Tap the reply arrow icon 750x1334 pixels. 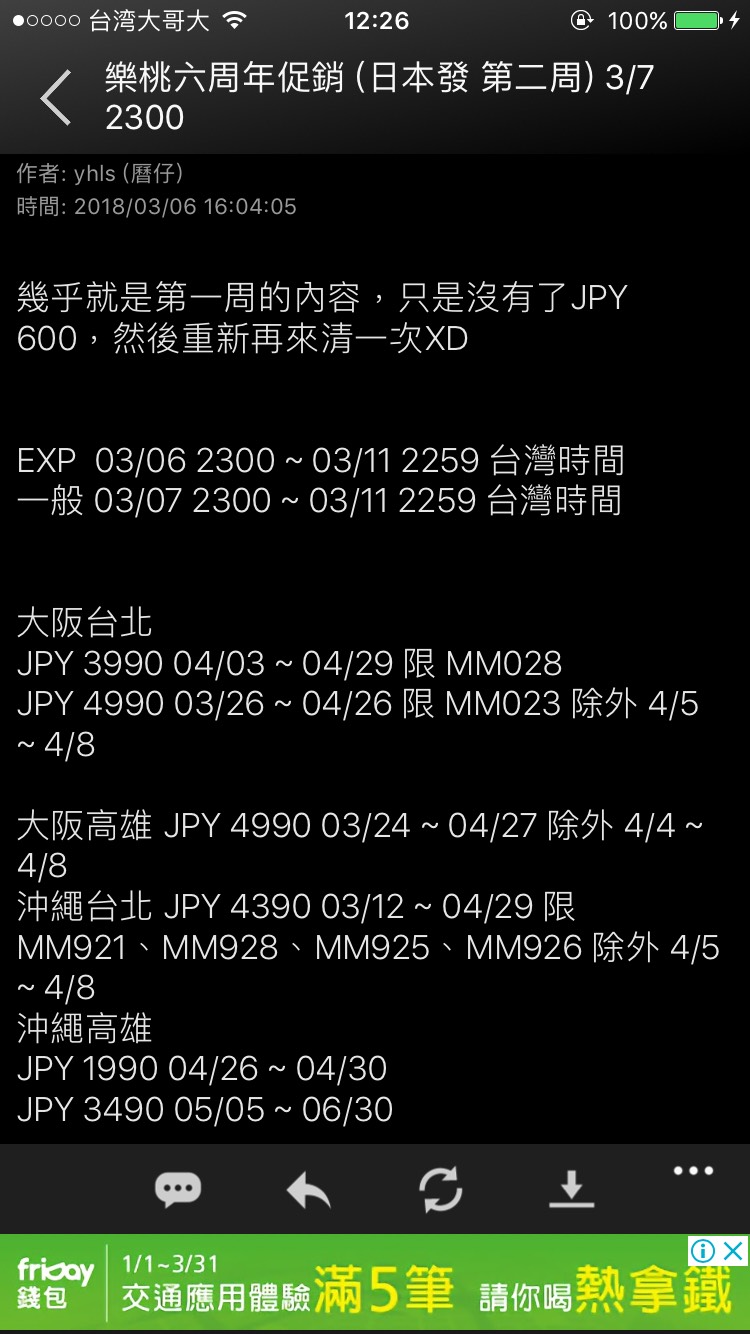tap(309, 1189)
